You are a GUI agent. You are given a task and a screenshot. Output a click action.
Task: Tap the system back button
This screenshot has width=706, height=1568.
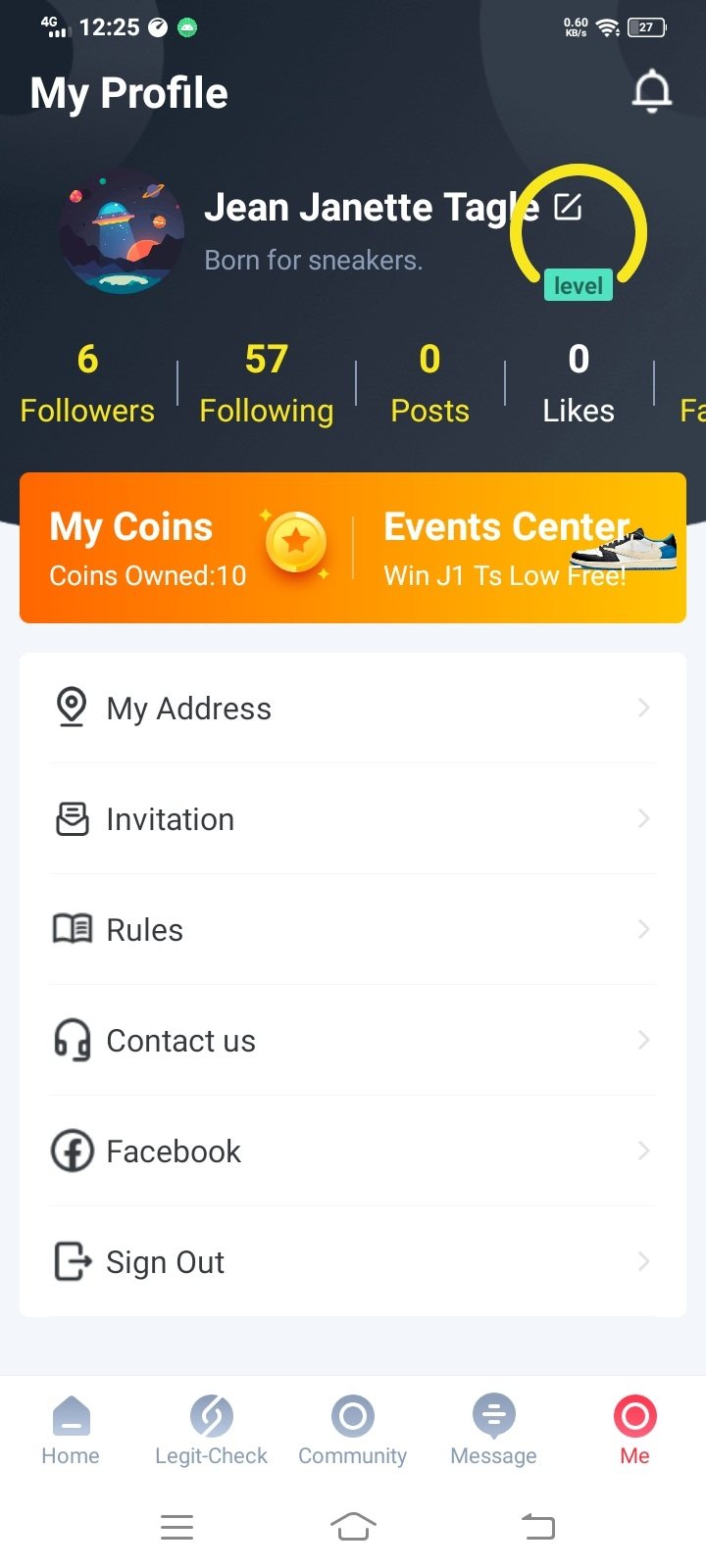[x=537, y=1526]
